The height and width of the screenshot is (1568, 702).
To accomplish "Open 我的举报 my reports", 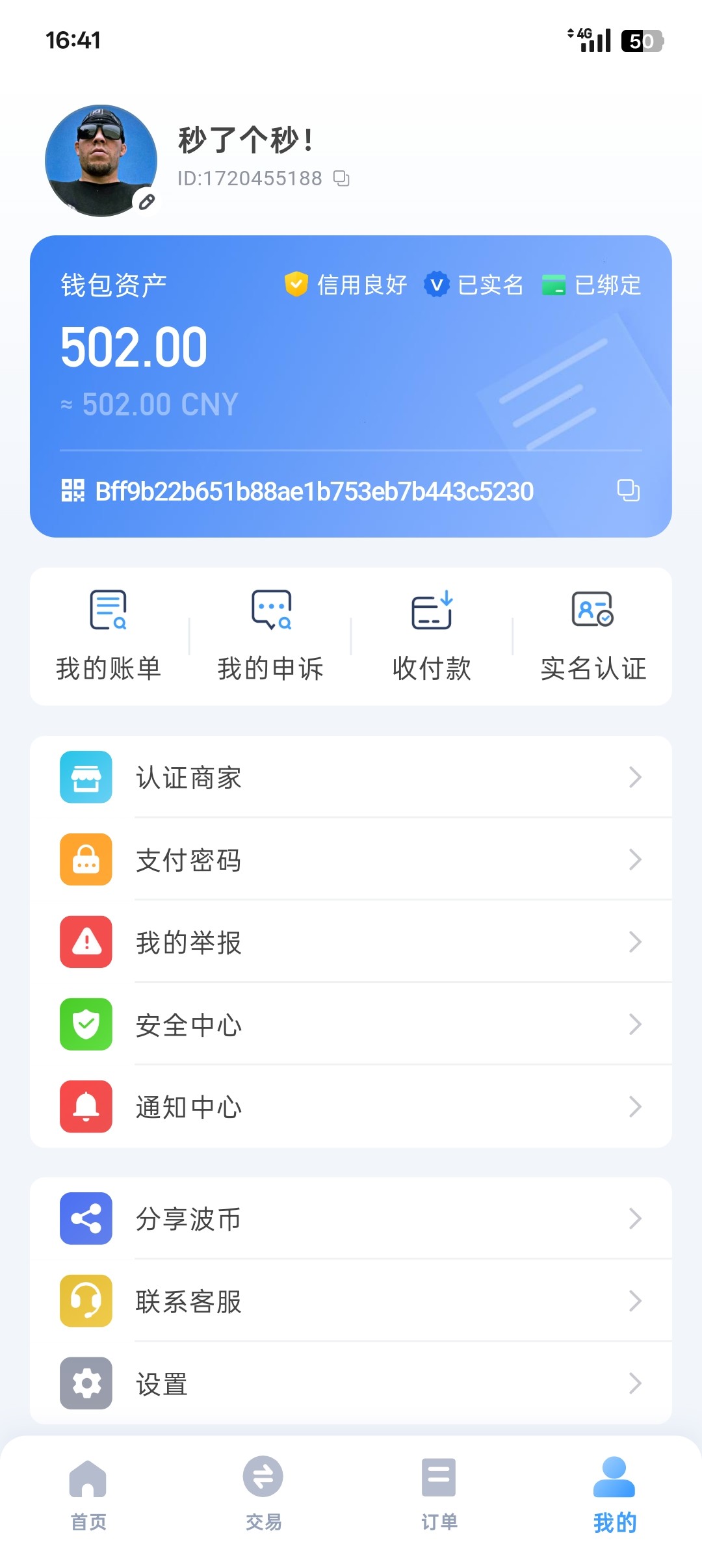I will (351, 942).
